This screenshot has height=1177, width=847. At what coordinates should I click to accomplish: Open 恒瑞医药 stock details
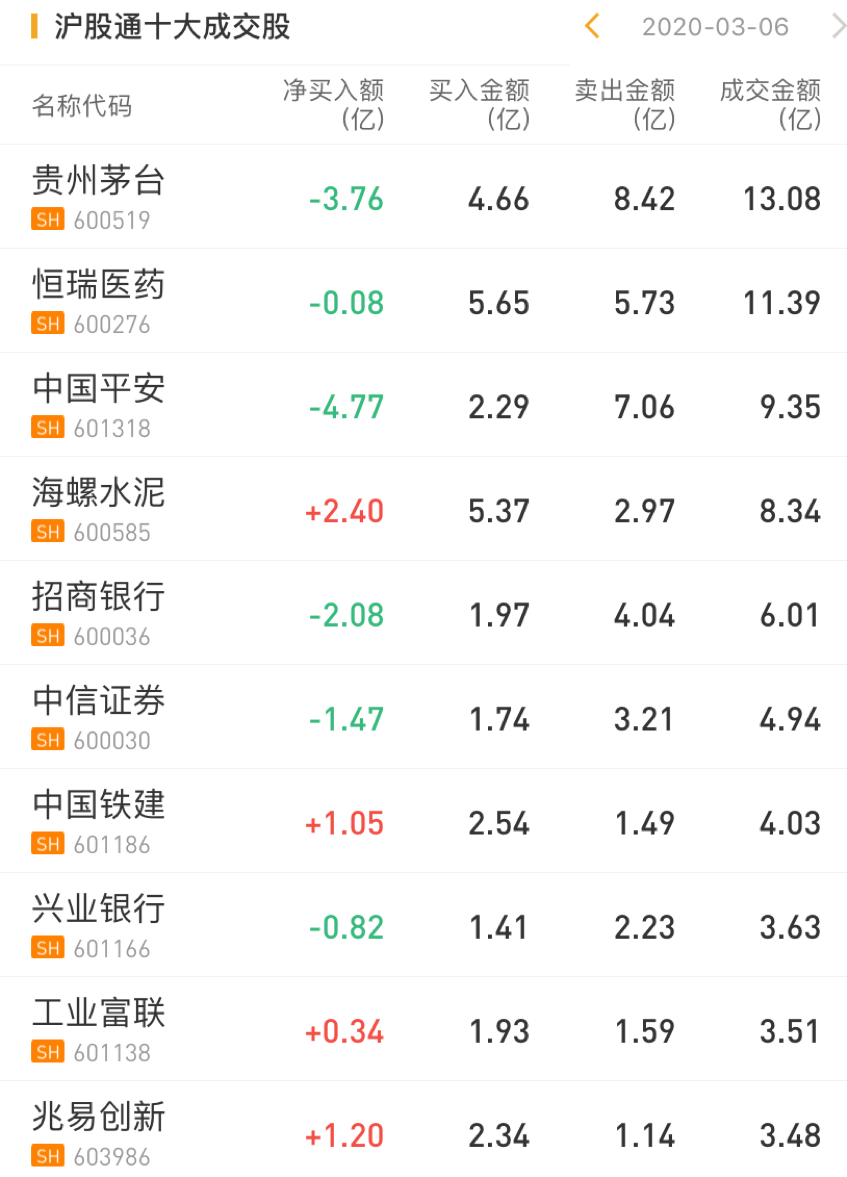[98, 286]
